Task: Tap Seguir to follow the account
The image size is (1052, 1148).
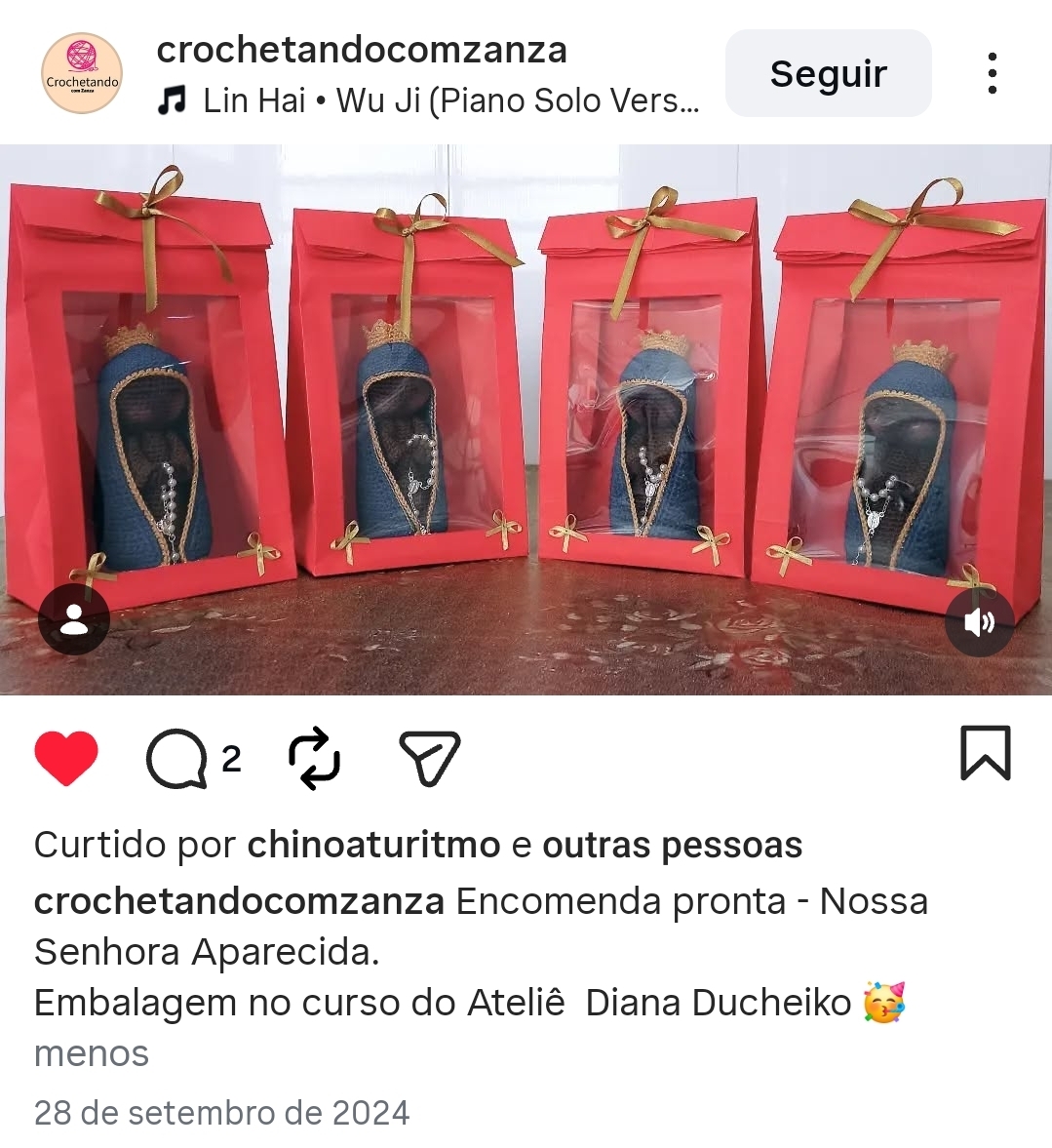Action: coord(827,72)
